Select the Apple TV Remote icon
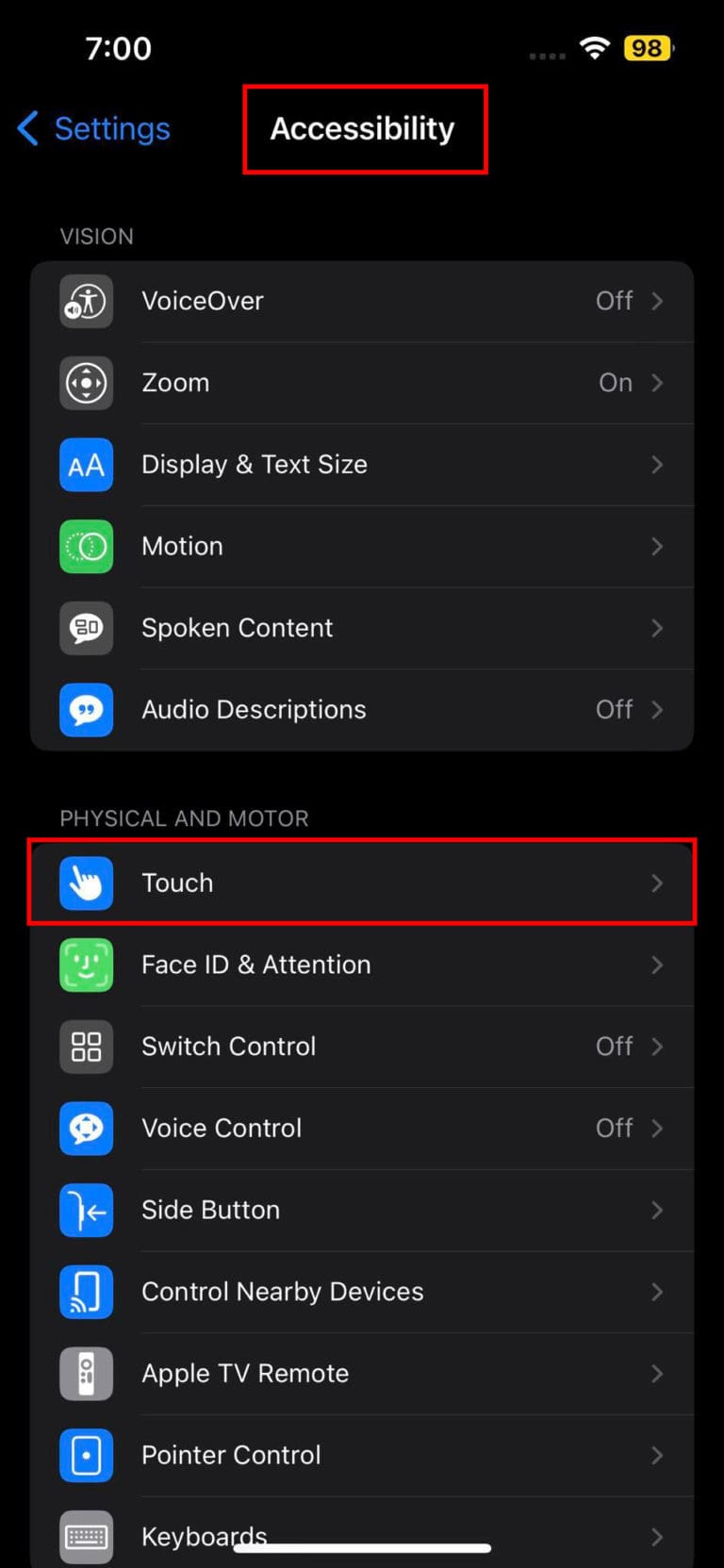Screen dimensions: 724x1568 [x=86, y=1374]
